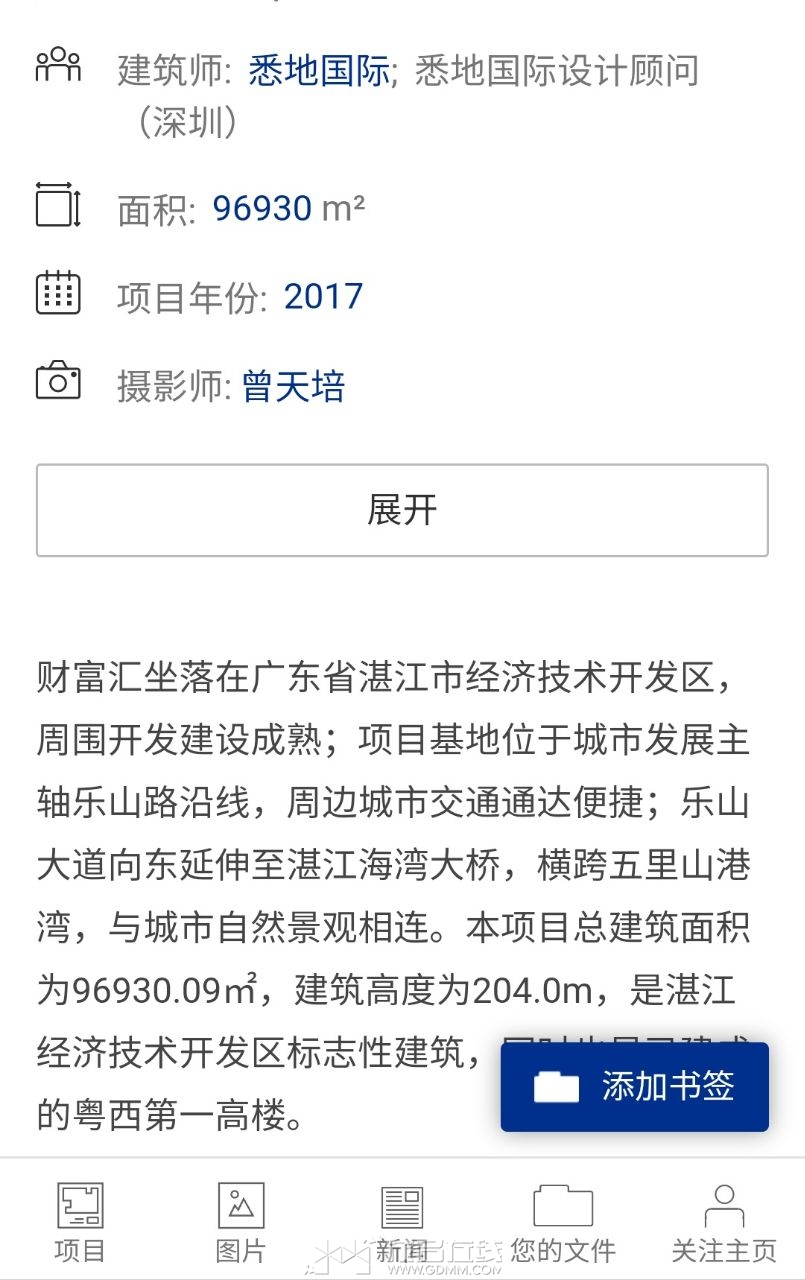Open project year 2017 link
This screenshot has height=1280, width=805.
(x=323, y=296)
